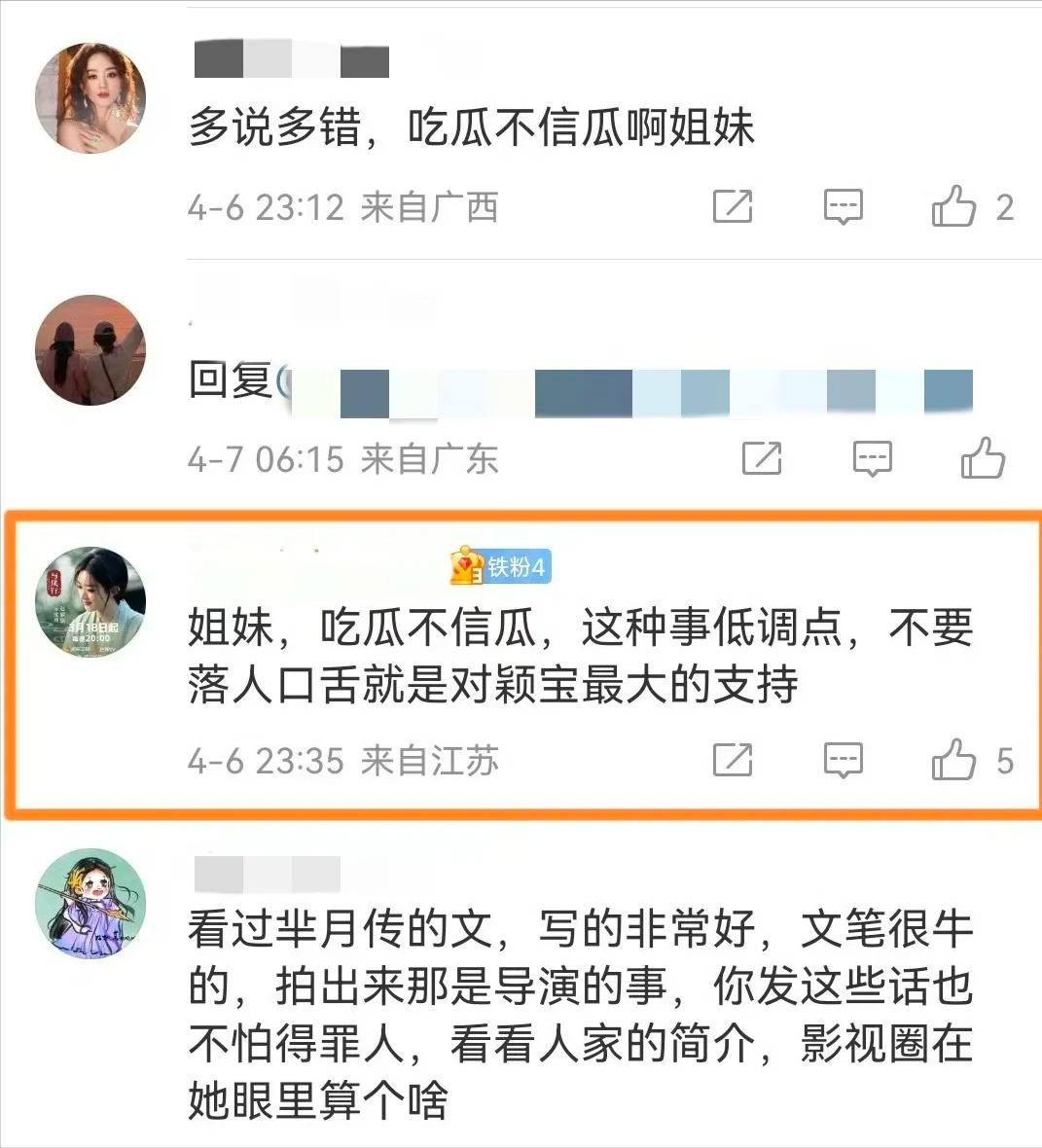Share the comment "多说多错，吃瓜不信瓜啊姐妹"
Viewport: 1042px width, 1148px height.
tap(735, 206)
